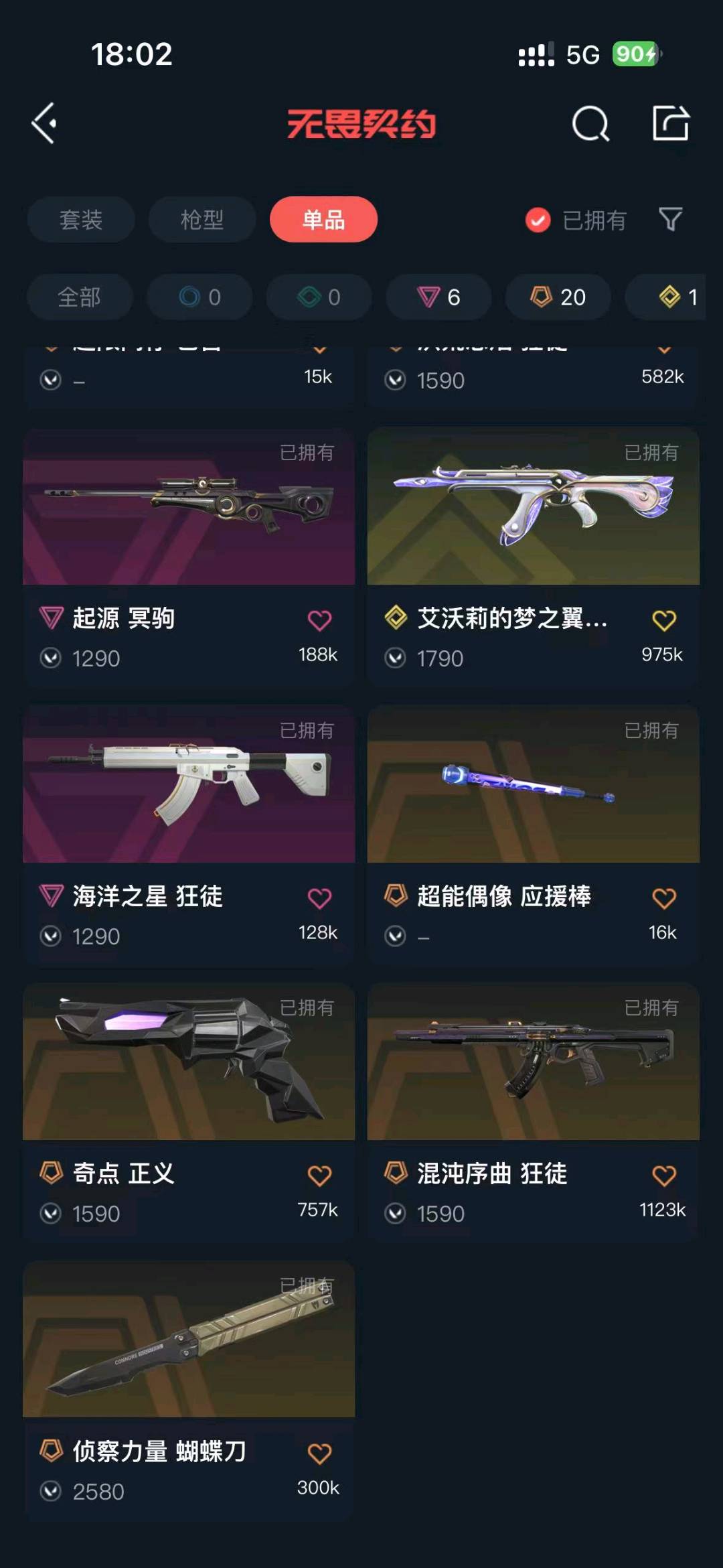This screenshot has height=1568, width=723.
Task: Open the 起源 冥驹 skin card
Action: pos(189,557)
